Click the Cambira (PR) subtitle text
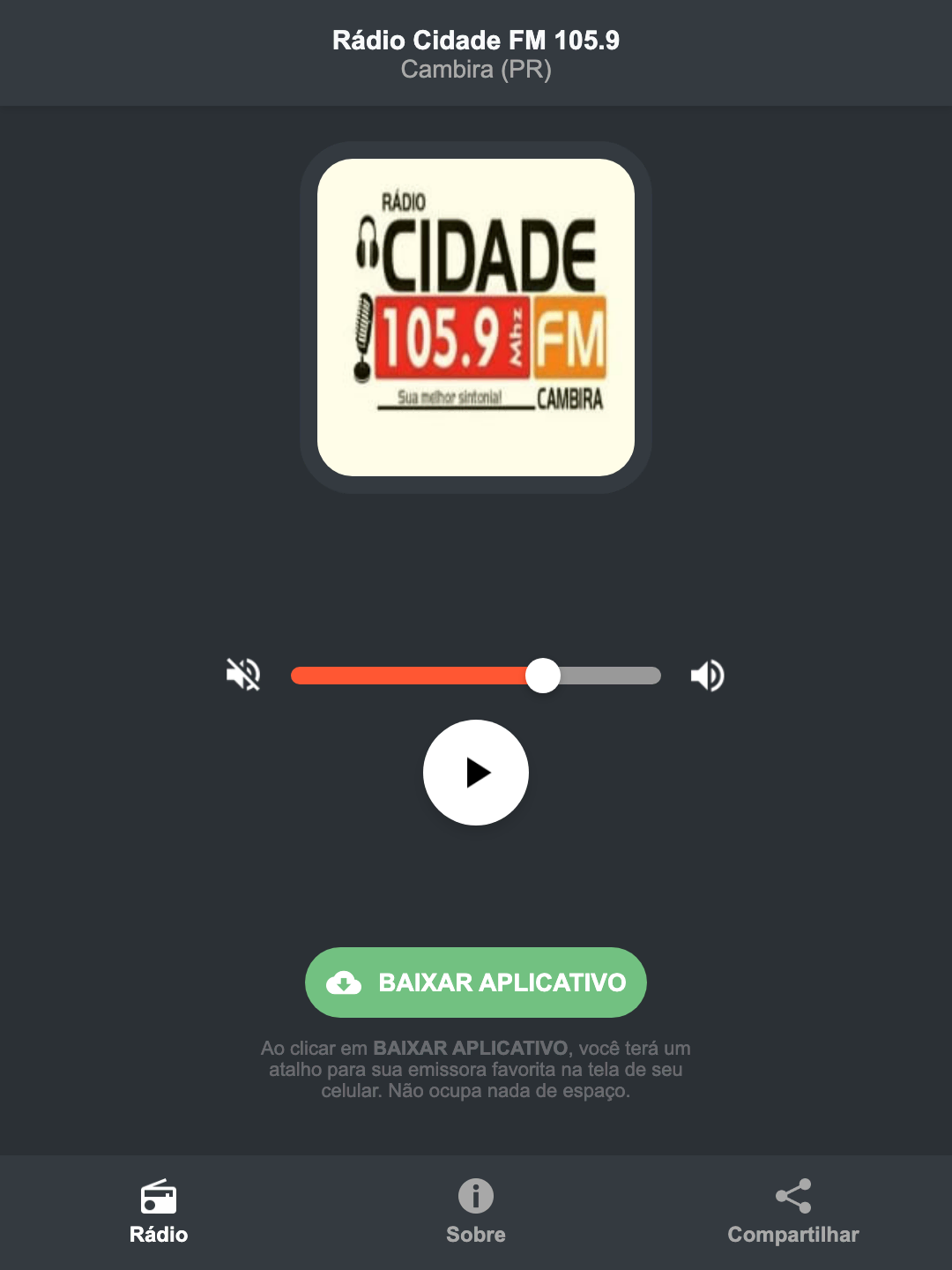 tap(475, 71)
